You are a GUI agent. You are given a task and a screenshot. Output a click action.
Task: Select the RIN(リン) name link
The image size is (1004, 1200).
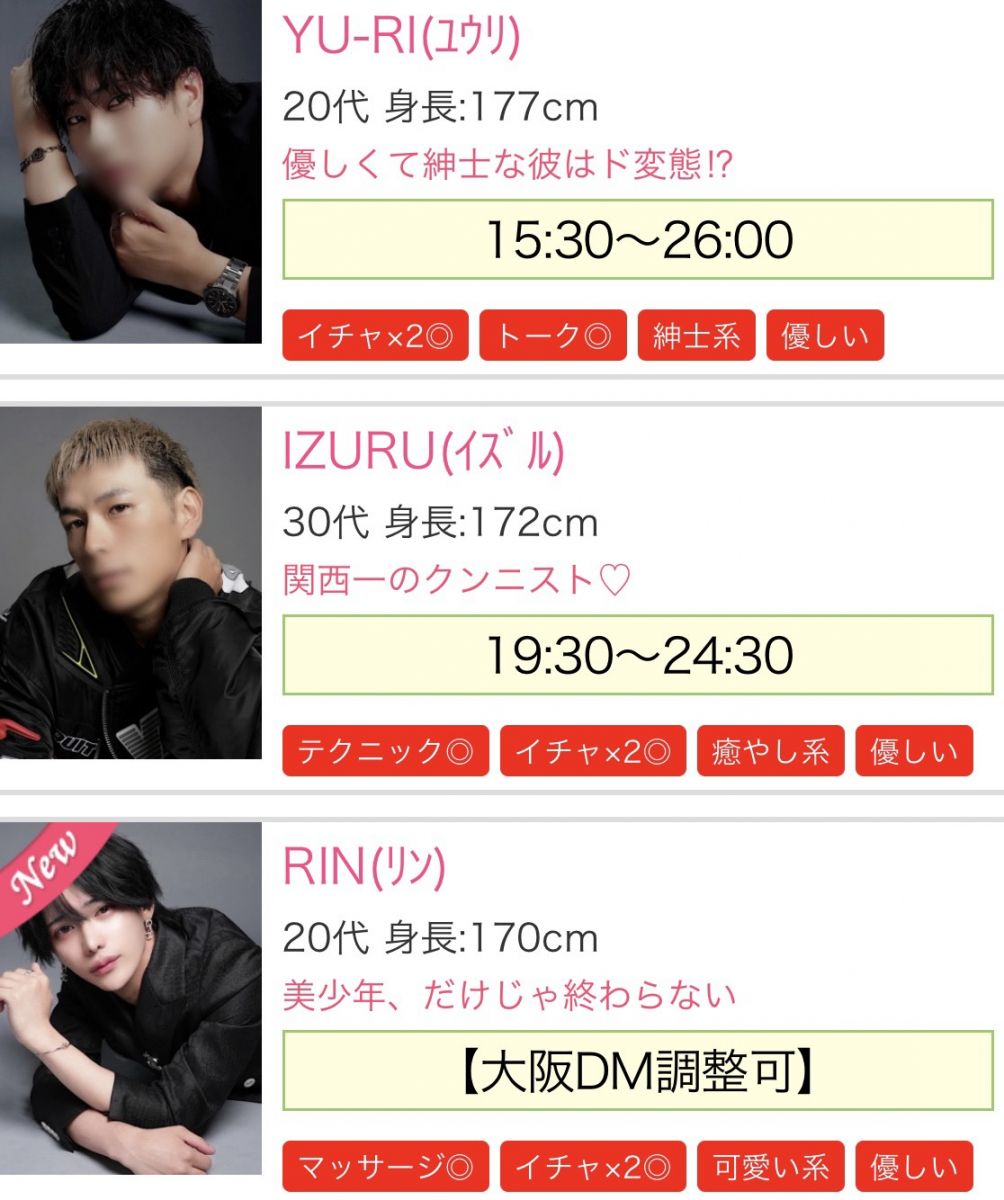click(x=364, y=867)
